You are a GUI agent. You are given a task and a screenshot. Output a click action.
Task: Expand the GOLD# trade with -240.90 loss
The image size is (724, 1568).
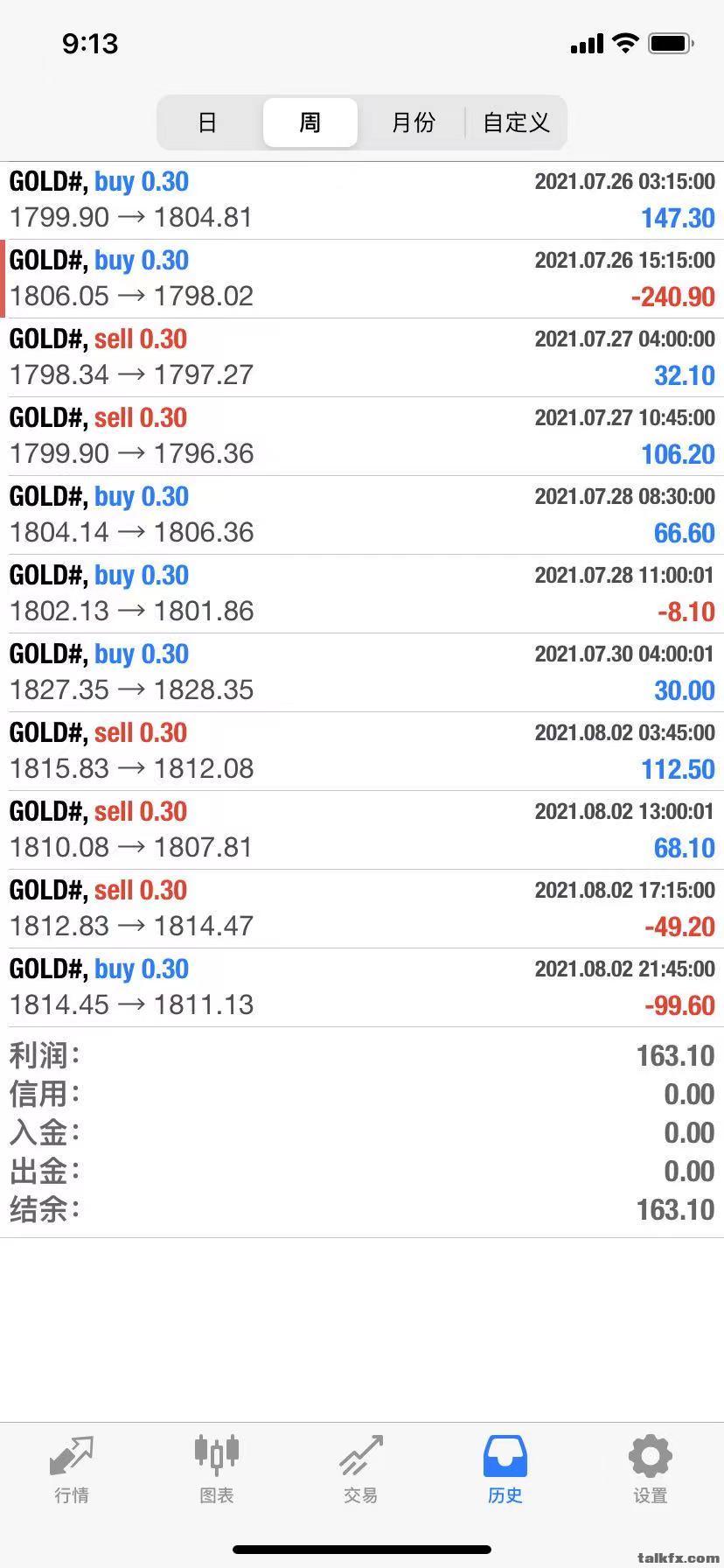362,279
